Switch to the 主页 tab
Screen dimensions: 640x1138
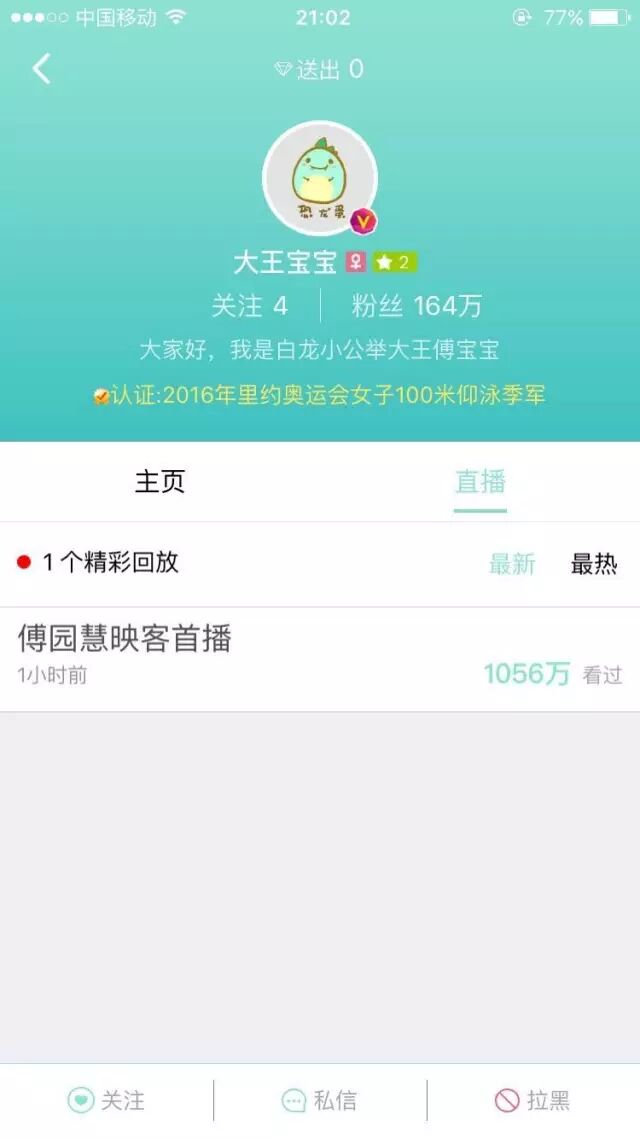(160, 482)
